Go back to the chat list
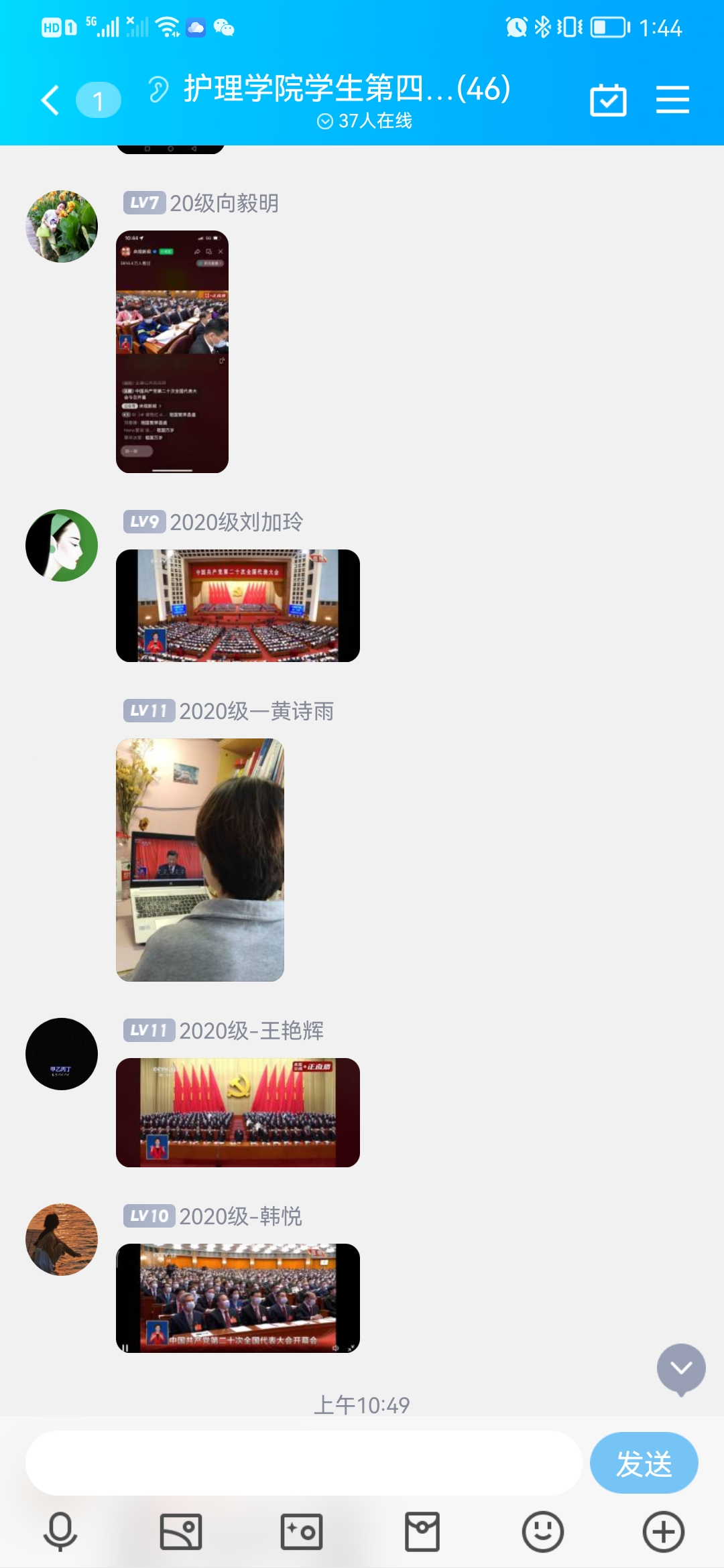Screen dimensions: 724x1568 coord(51,101)
